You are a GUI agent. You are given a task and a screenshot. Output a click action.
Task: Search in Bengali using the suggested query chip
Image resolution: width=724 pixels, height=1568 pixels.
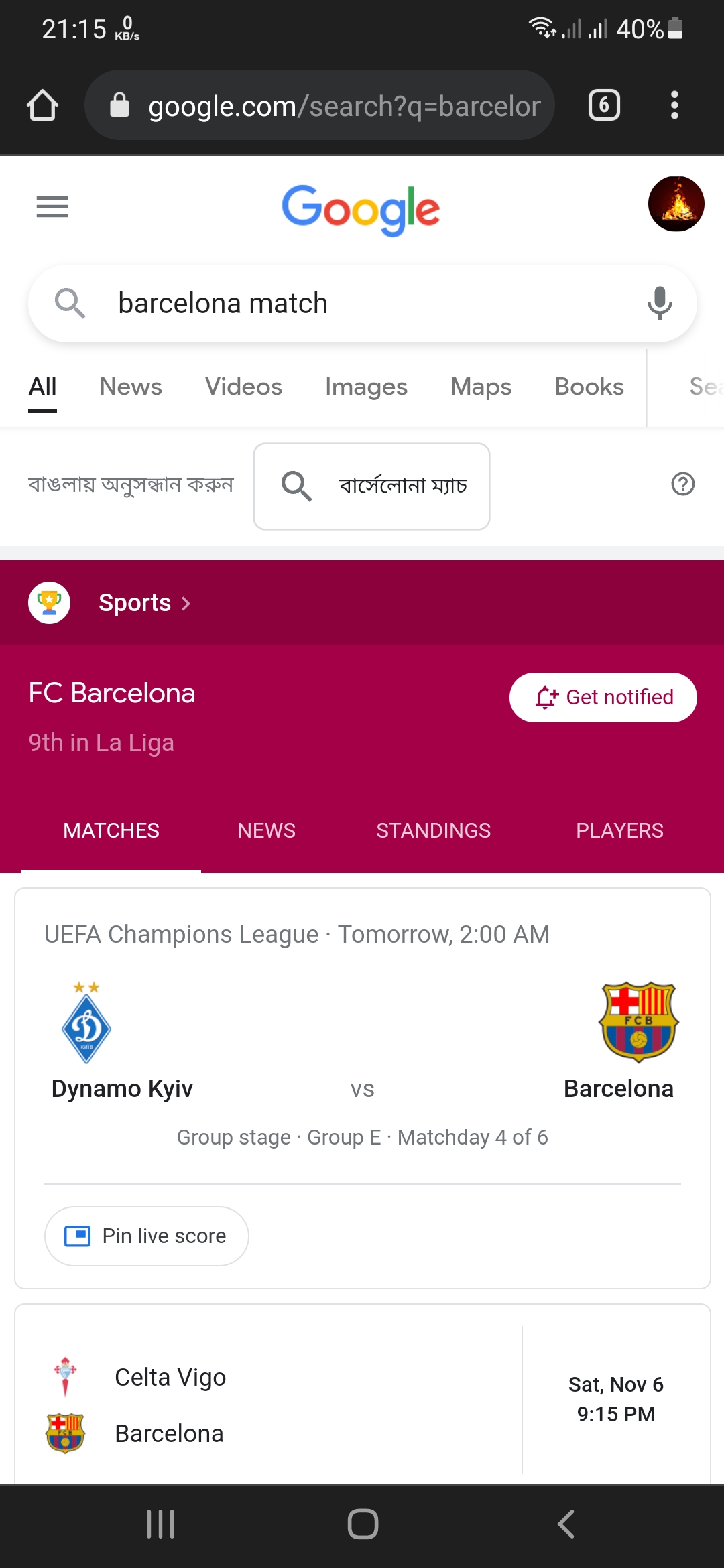[x=372, y=486]
